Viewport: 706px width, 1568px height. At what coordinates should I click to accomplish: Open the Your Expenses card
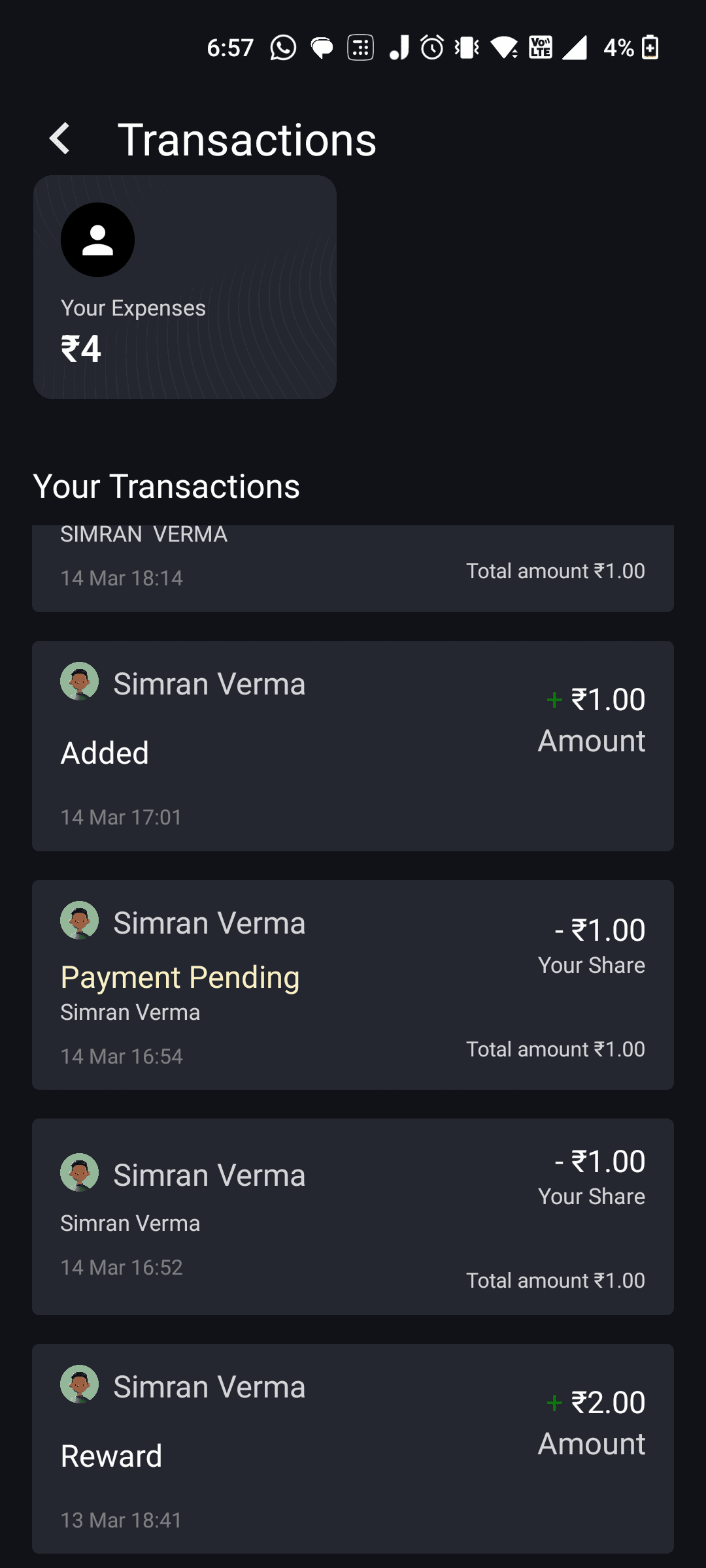[185, 287]
